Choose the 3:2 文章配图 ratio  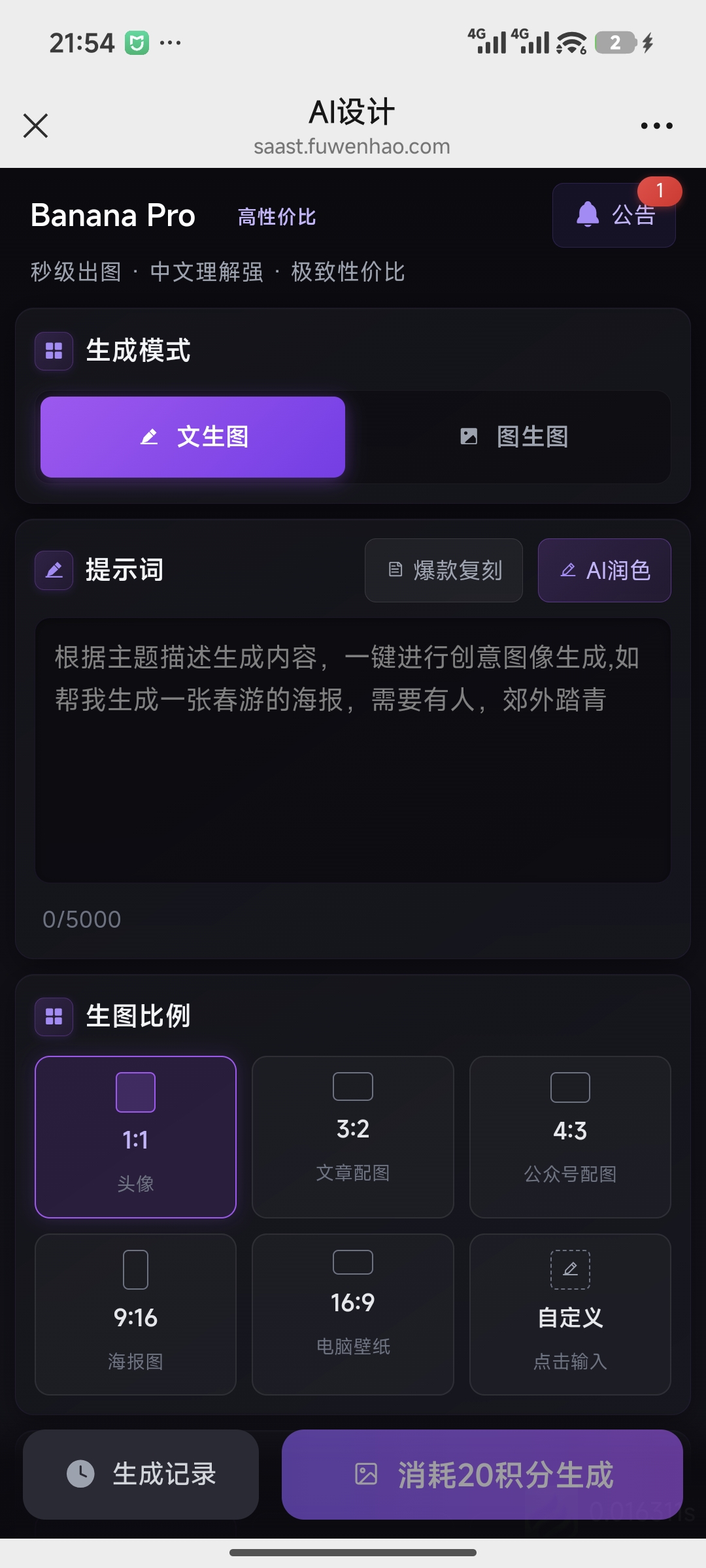pos(353,1137)
